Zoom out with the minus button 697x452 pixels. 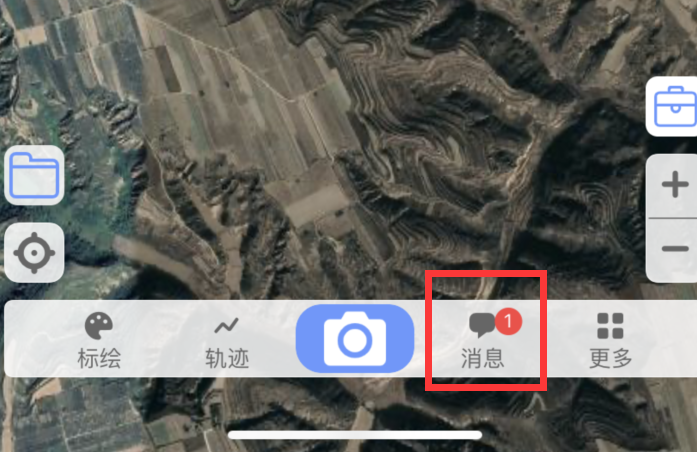click(675, 249)
